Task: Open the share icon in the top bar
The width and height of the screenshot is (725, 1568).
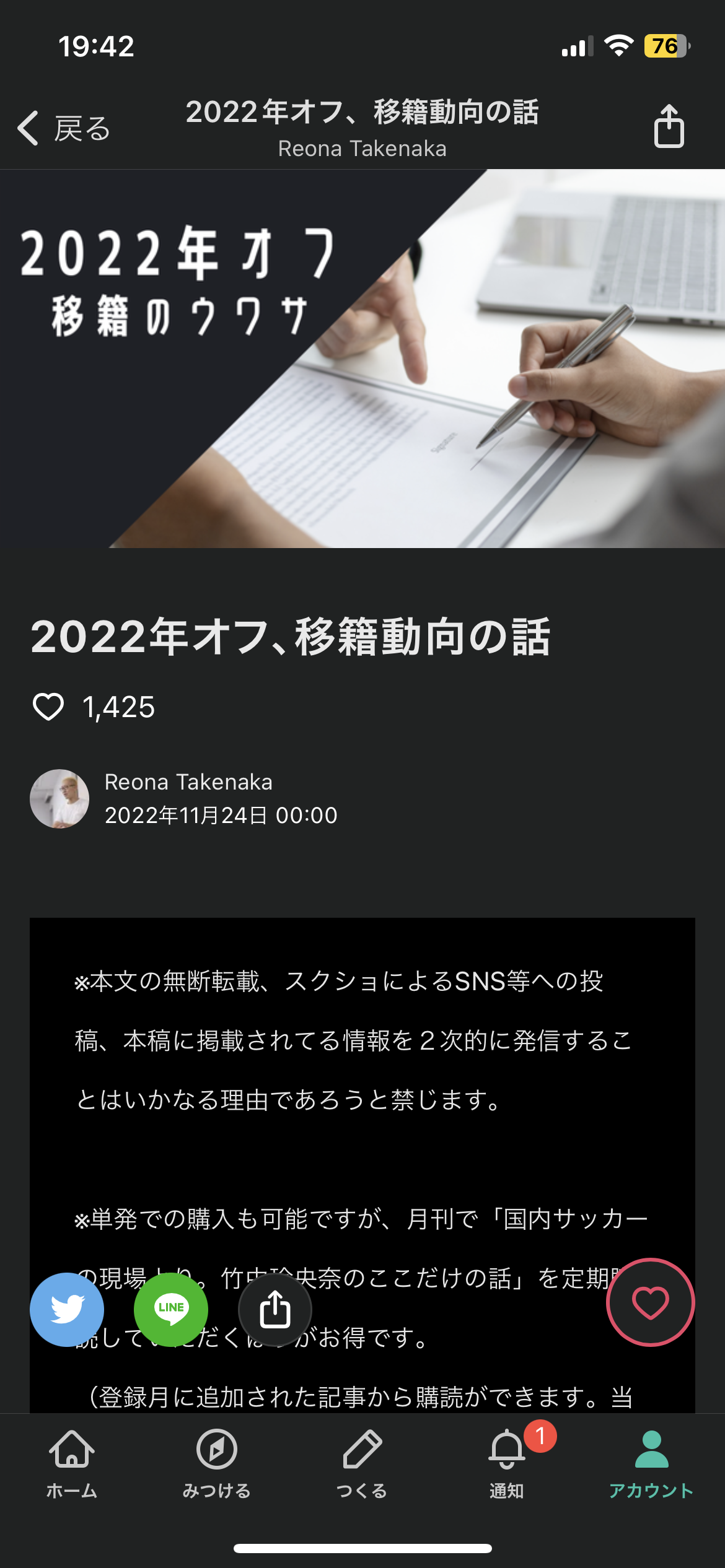Action: pyautogui.click(x=669, y=126)
